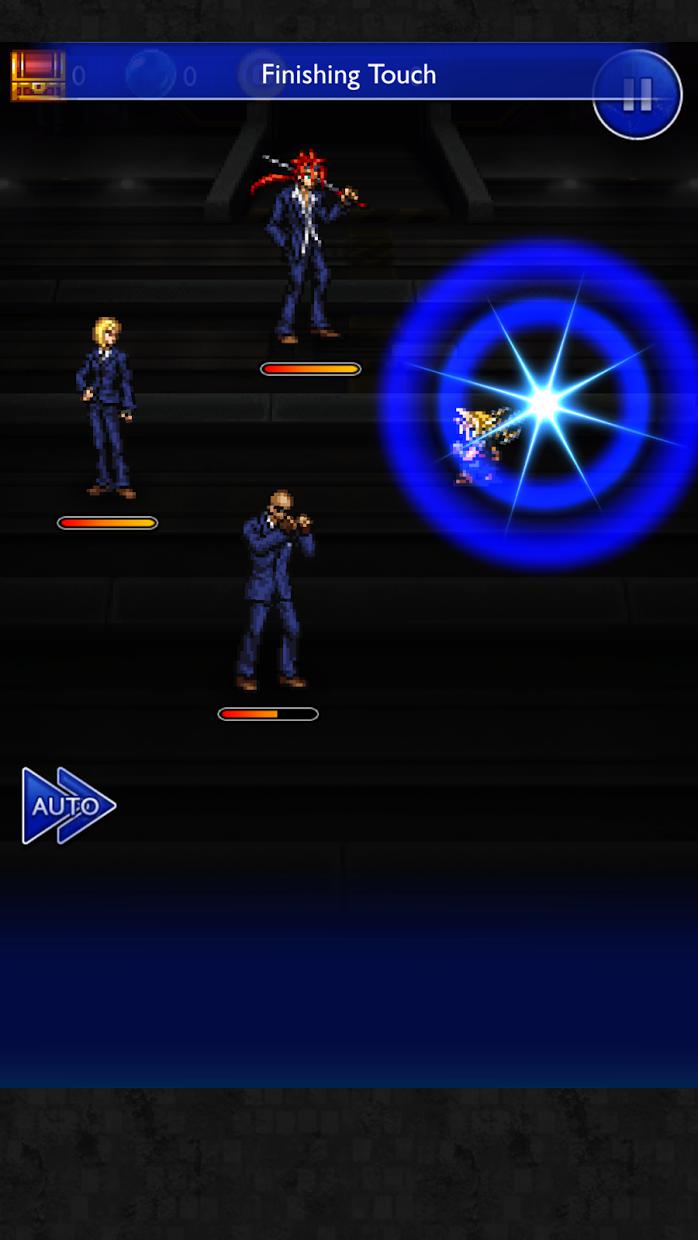Pause the battle
Image resolution: width=698 pixels, height=1240 pixels.
637,94
